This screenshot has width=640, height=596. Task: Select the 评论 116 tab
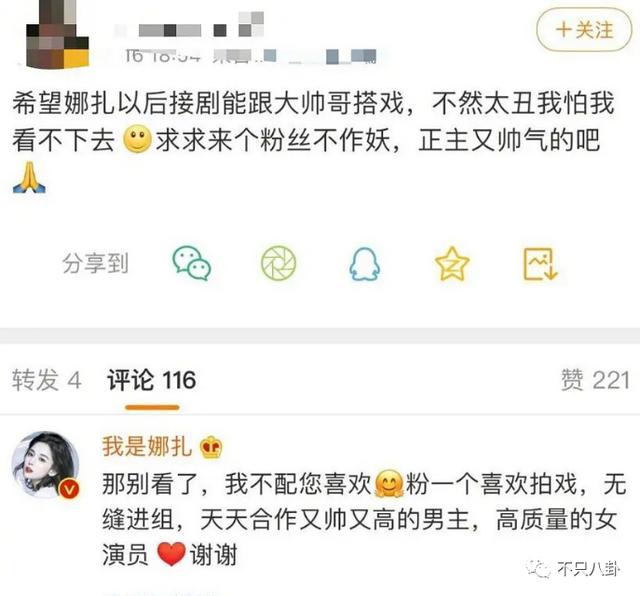coord(151,380)
